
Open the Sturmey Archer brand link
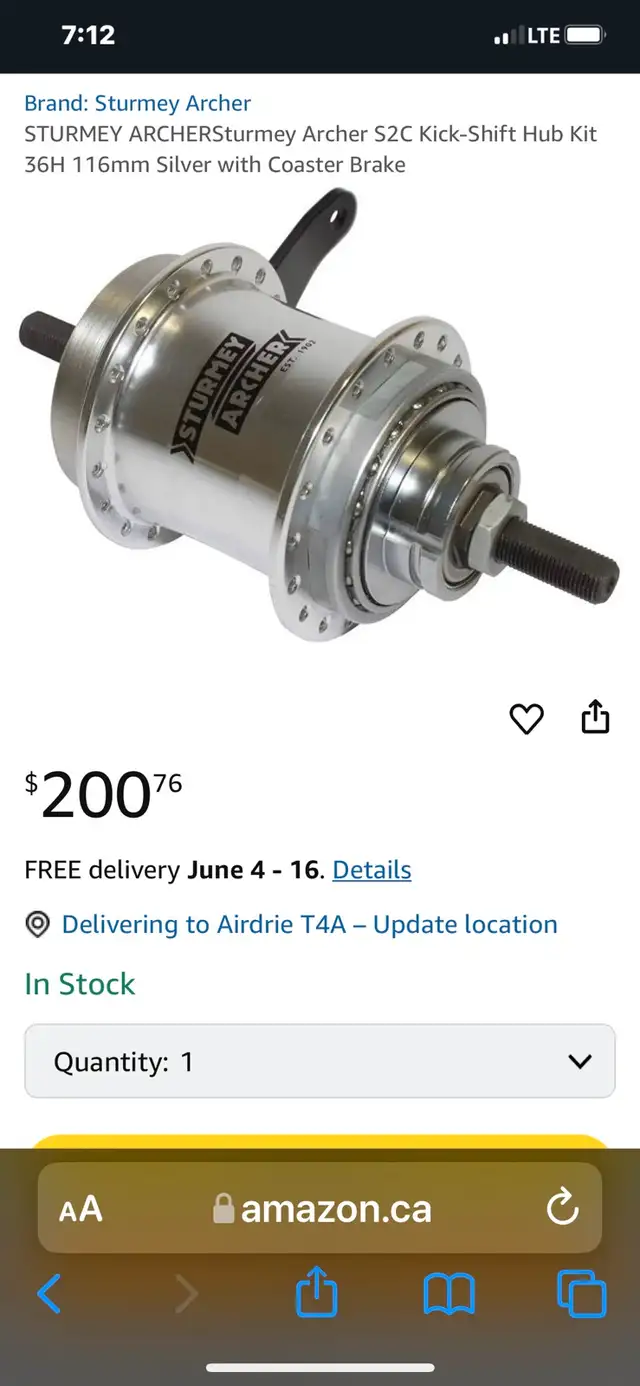[137, 103]
